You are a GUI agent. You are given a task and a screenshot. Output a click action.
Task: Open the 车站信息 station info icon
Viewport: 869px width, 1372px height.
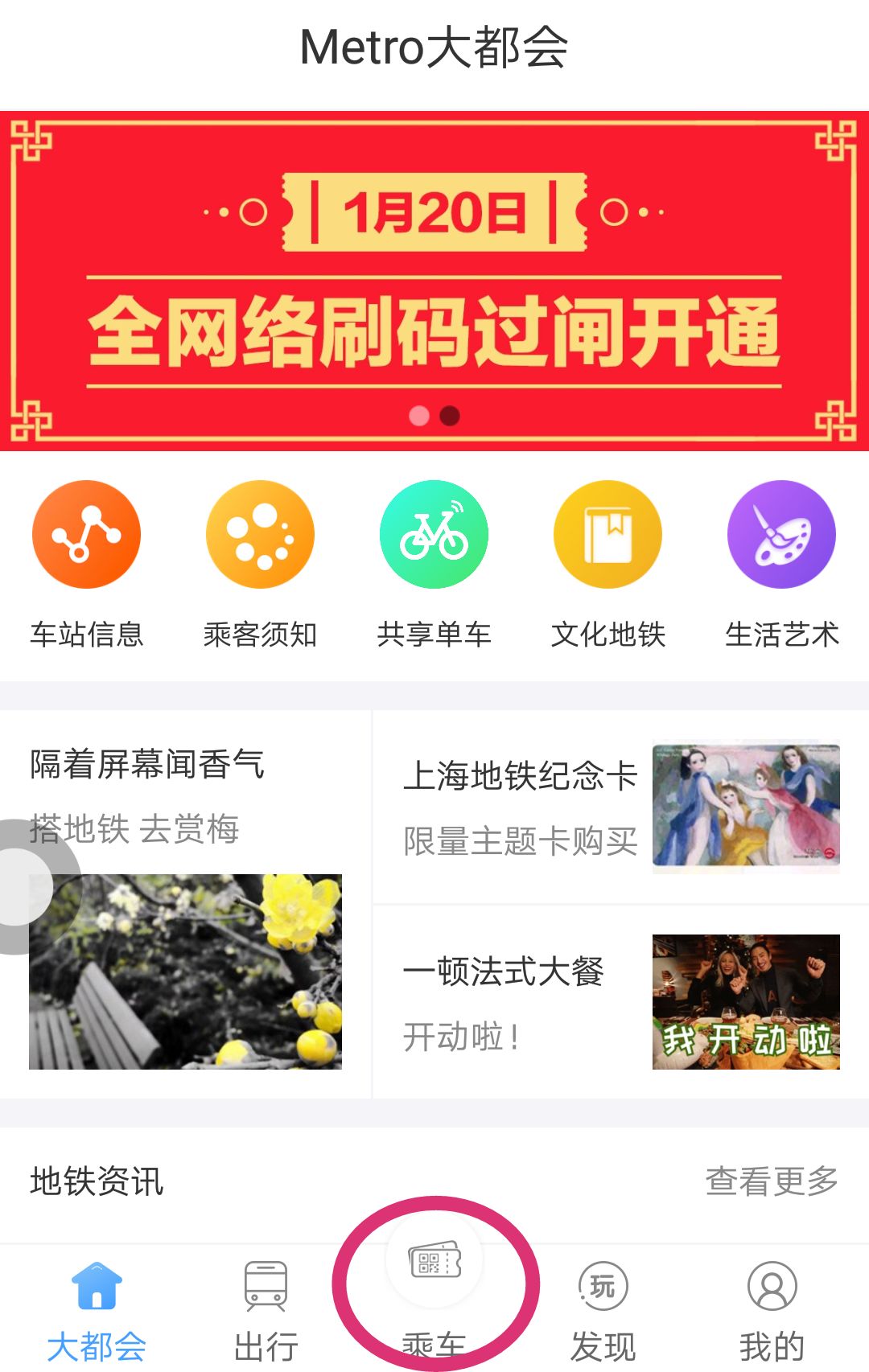point(86,533)
